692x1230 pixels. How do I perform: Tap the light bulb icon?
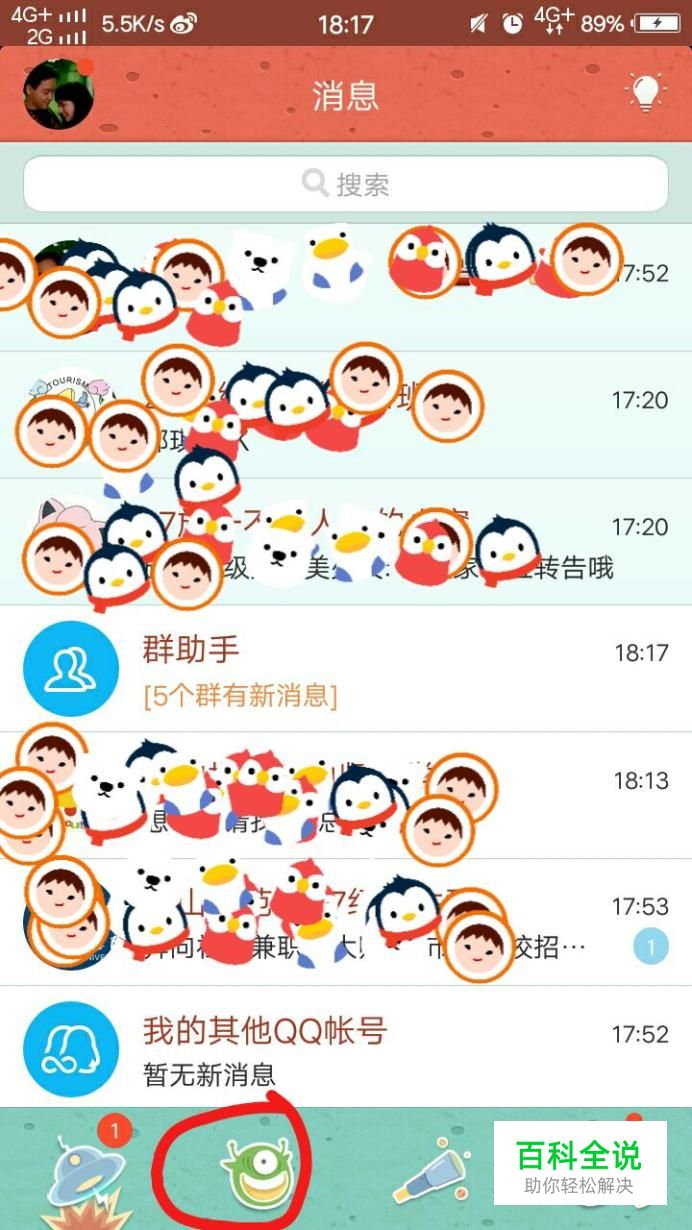coord(645,94)
